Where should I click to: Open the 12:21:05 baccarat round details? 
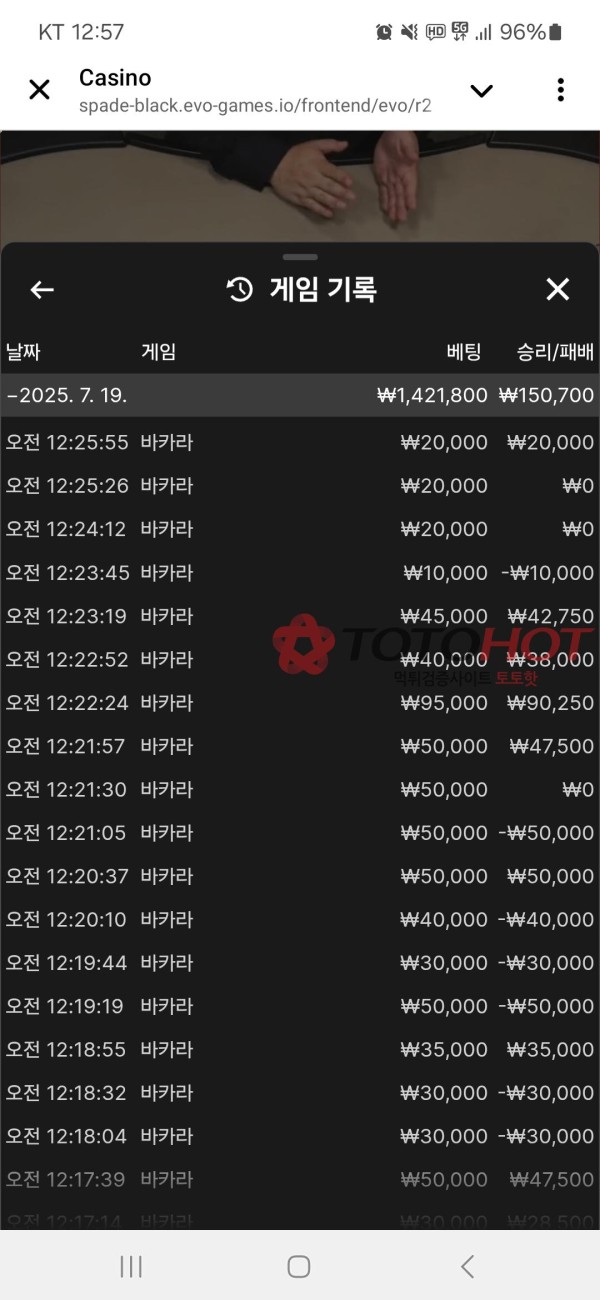[300, 833]
